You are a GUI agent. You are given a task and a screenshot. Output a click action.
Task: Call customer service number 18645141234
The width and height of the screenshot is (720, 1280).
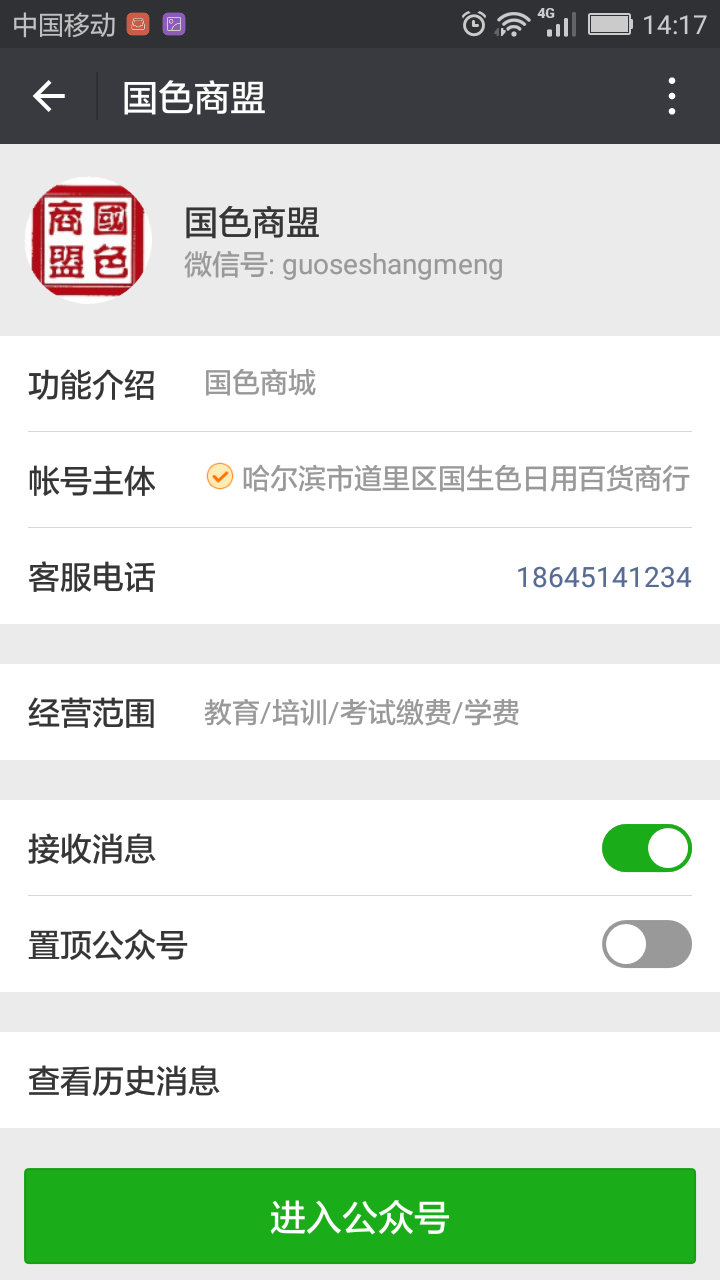click(603, 577)
